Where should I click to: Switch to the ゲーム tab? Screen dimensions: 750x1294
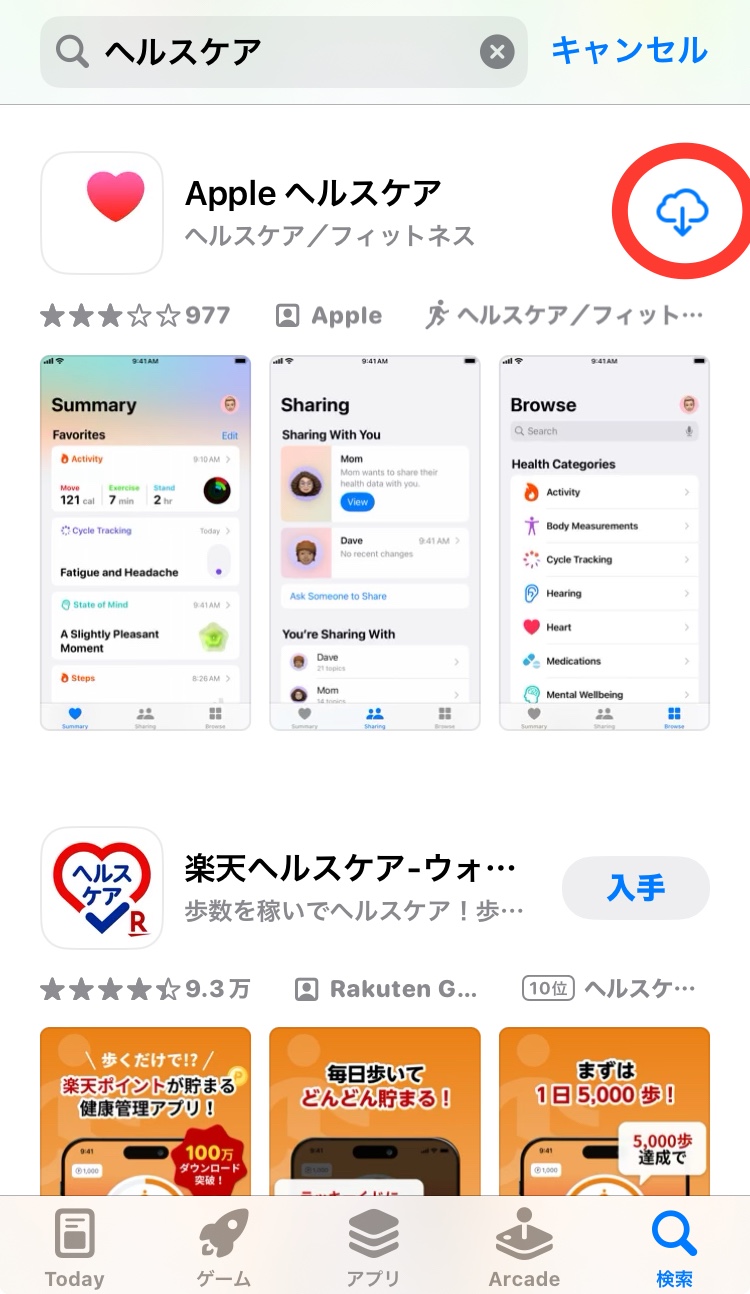(x=224, y=1247)
